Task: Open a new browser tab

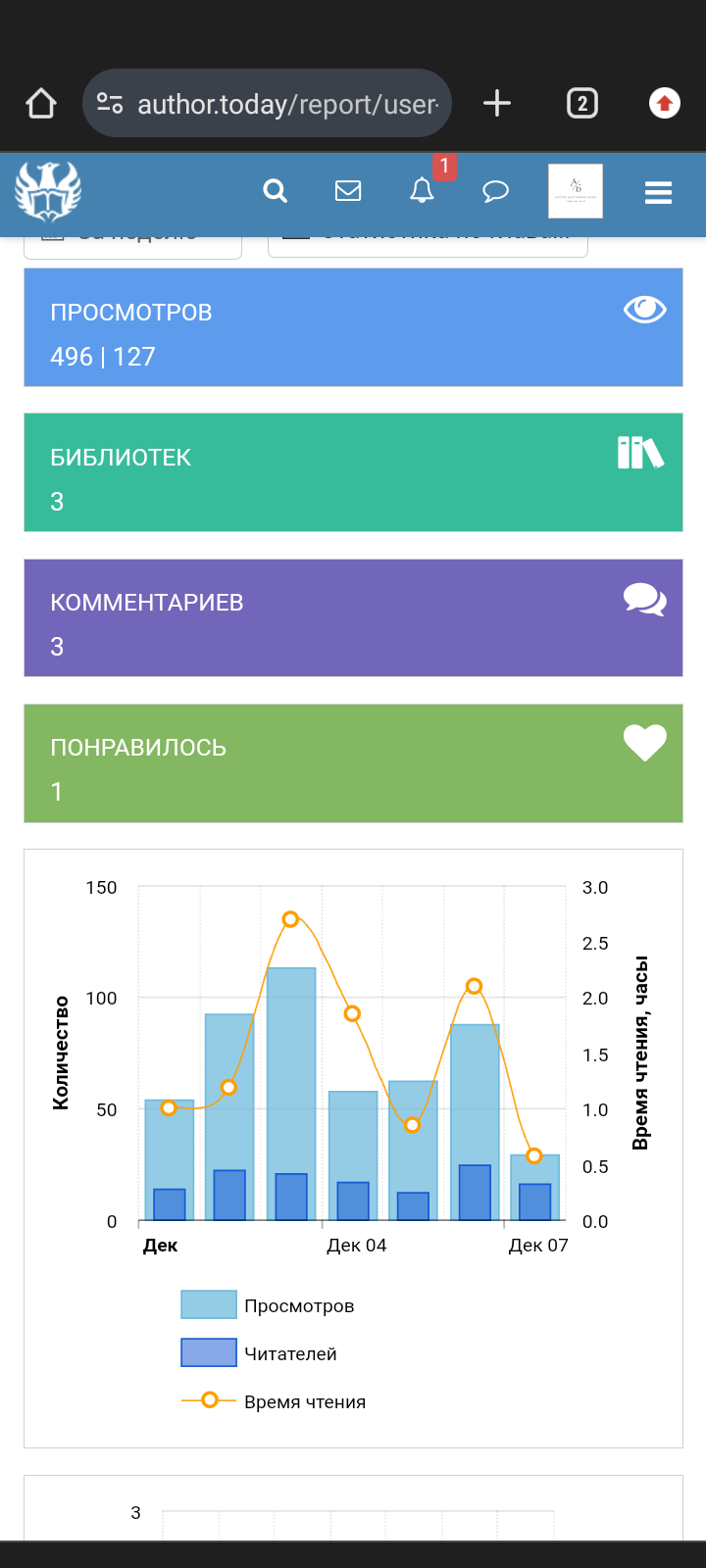Action: pyautogui.click(x=497, y=103)
